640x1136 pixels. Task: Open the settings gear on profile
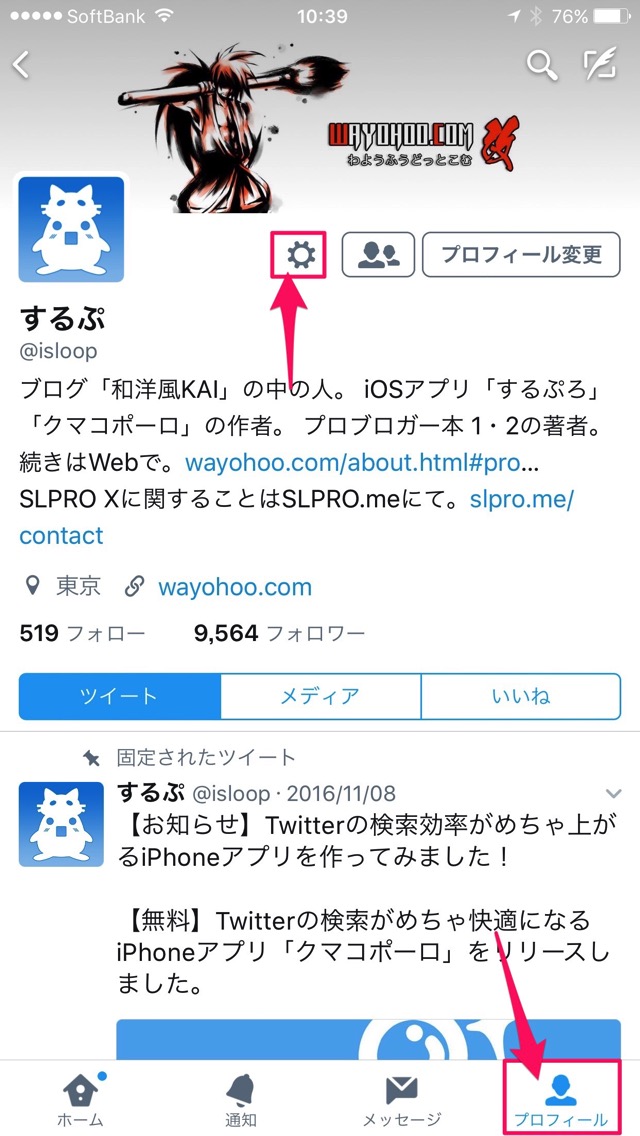301,254
